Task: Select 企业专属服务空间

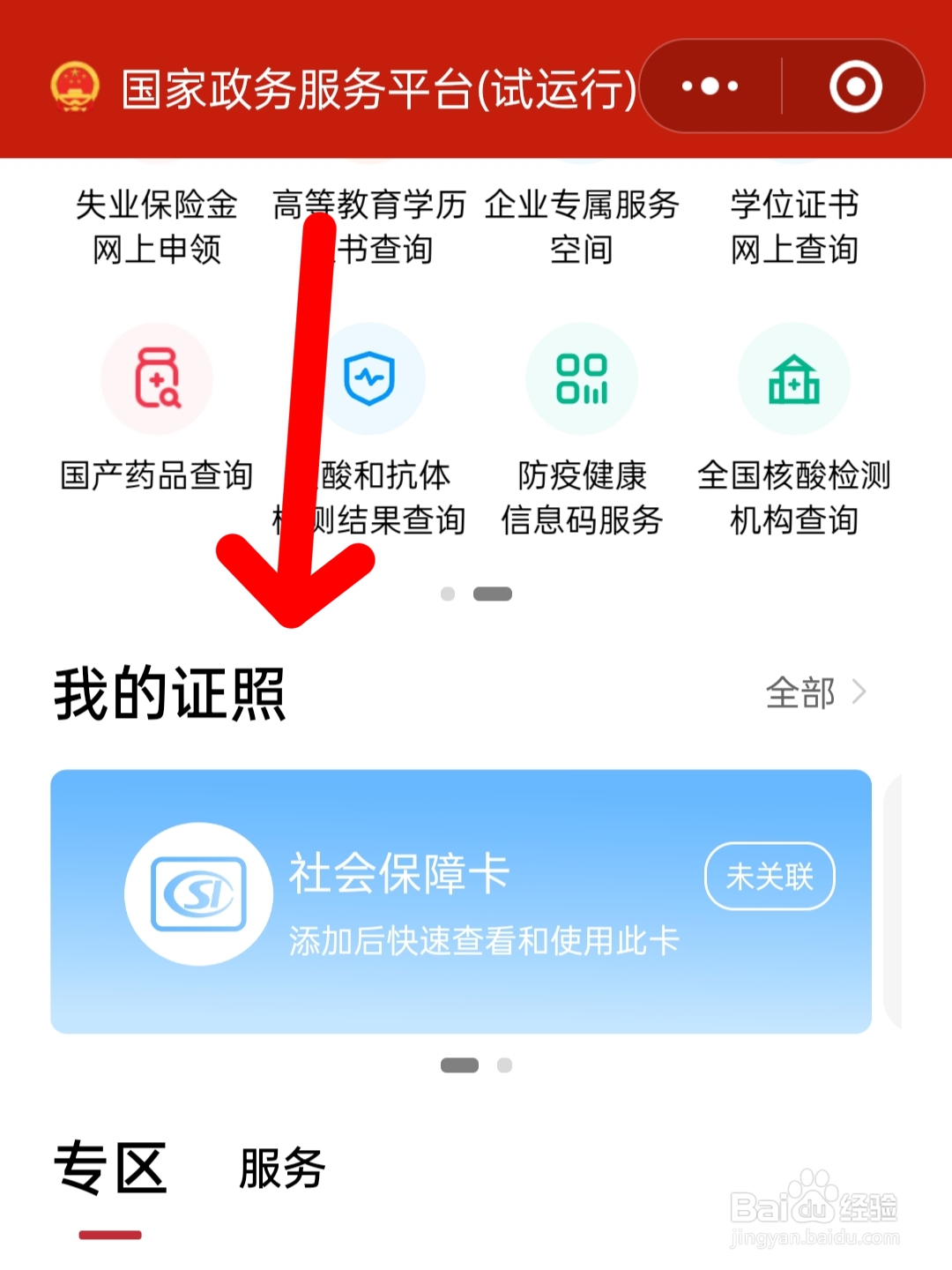Action: pyautogui.click(x=583, y=228)
